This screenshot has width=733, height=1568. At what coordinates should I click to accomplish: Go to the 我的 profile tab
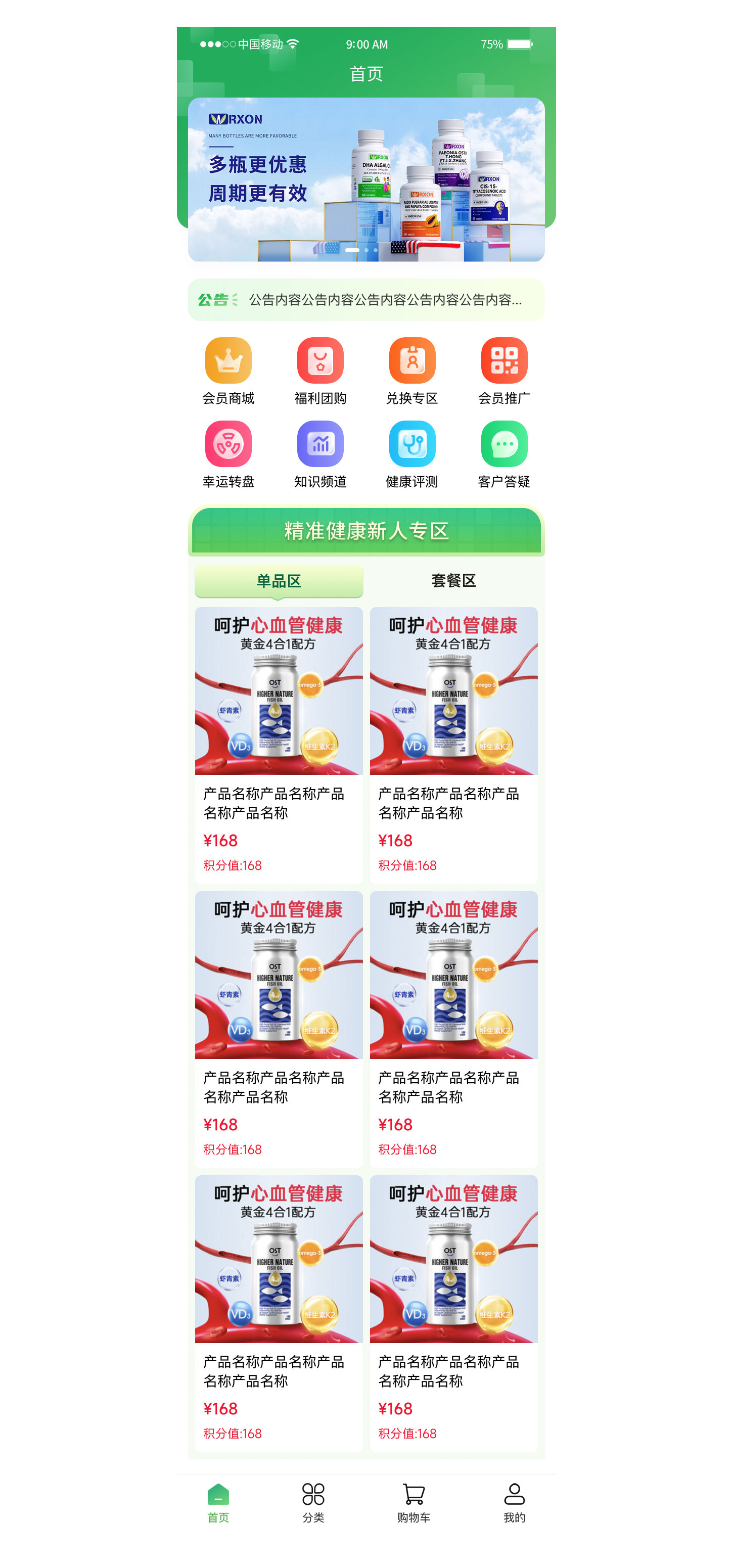pyautogui.click(x=514, y=1502)
